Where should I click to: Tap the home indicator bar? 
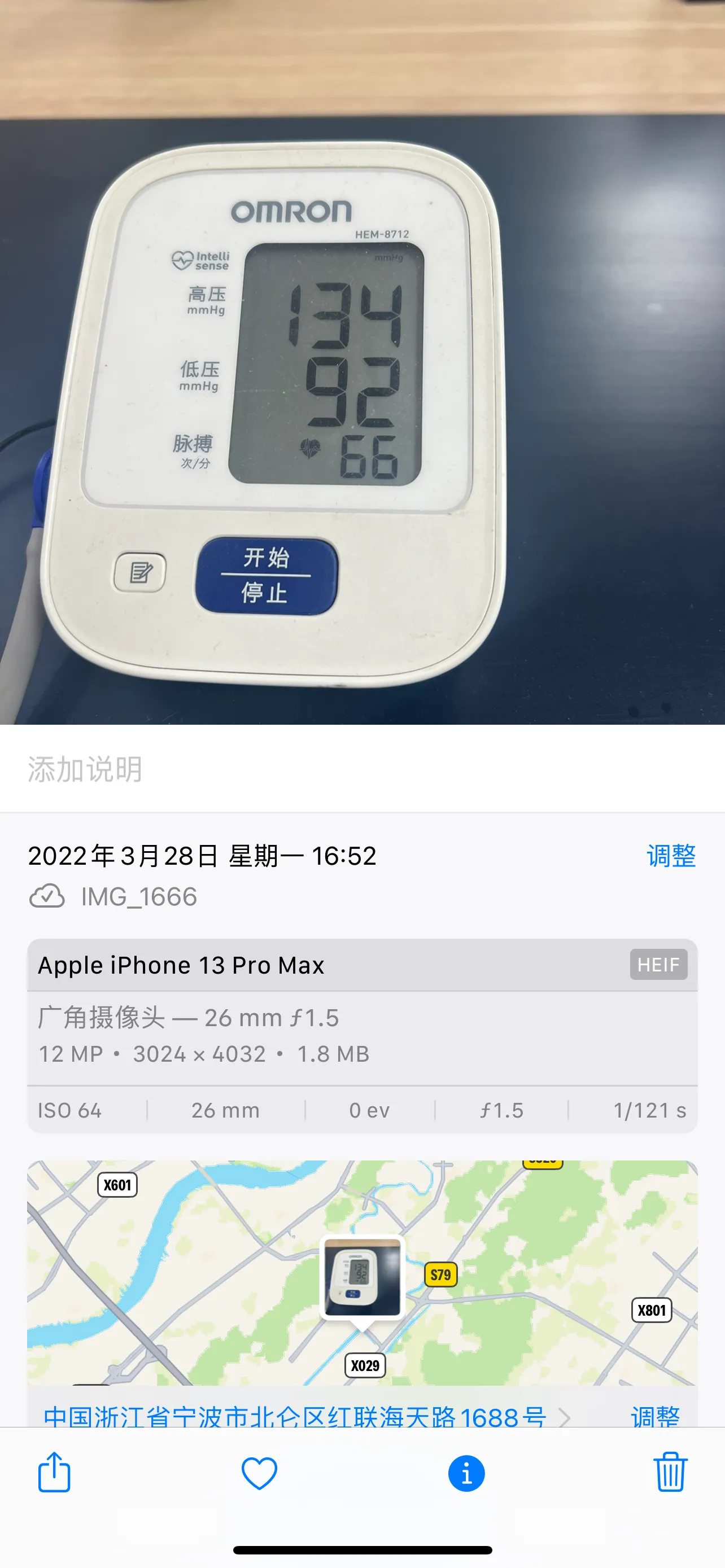(362, 1550)
